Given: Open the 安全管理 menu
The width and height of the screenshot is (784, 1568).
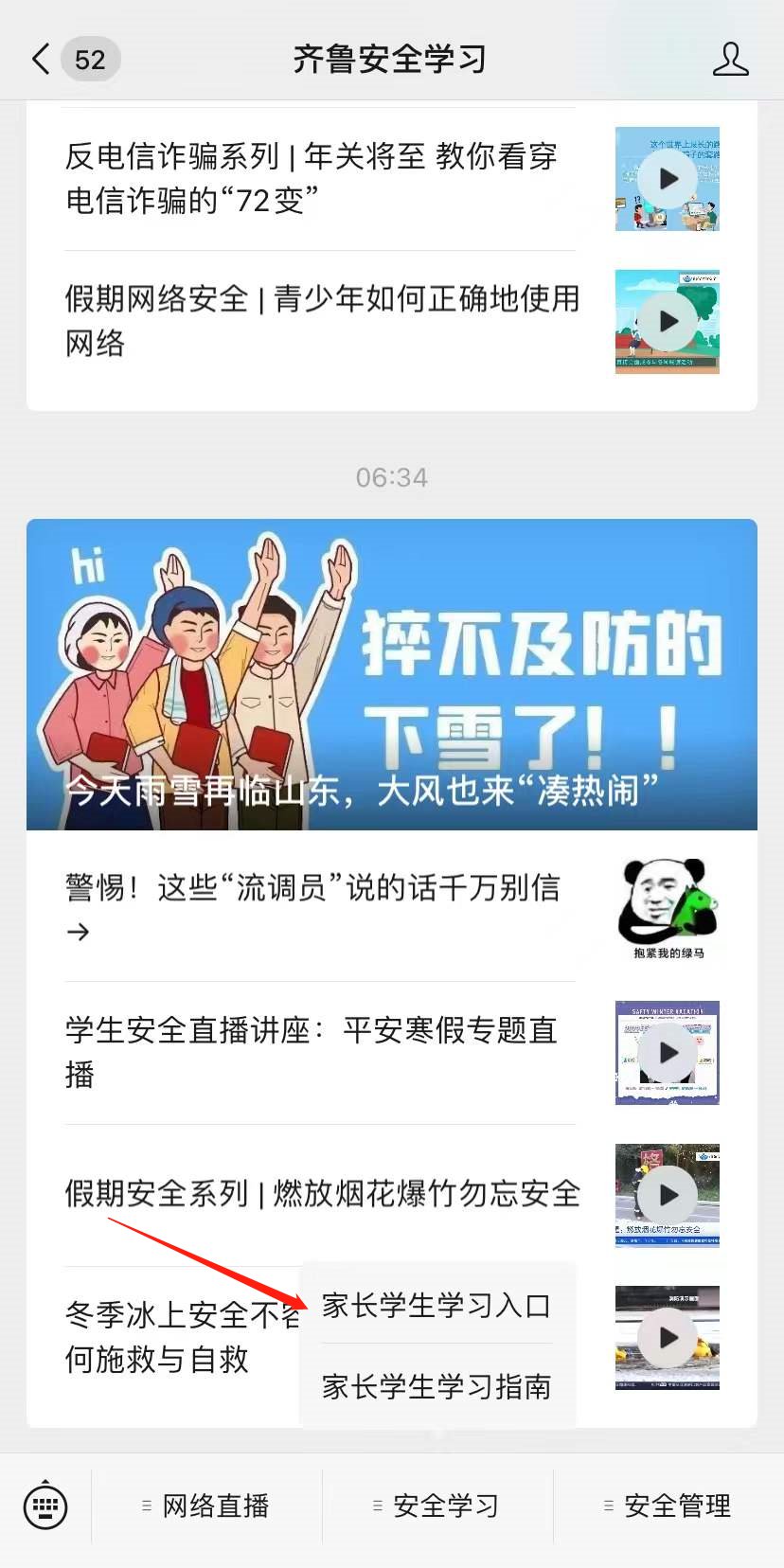Looking at the screenshot, I should [x=668, y=1506].
